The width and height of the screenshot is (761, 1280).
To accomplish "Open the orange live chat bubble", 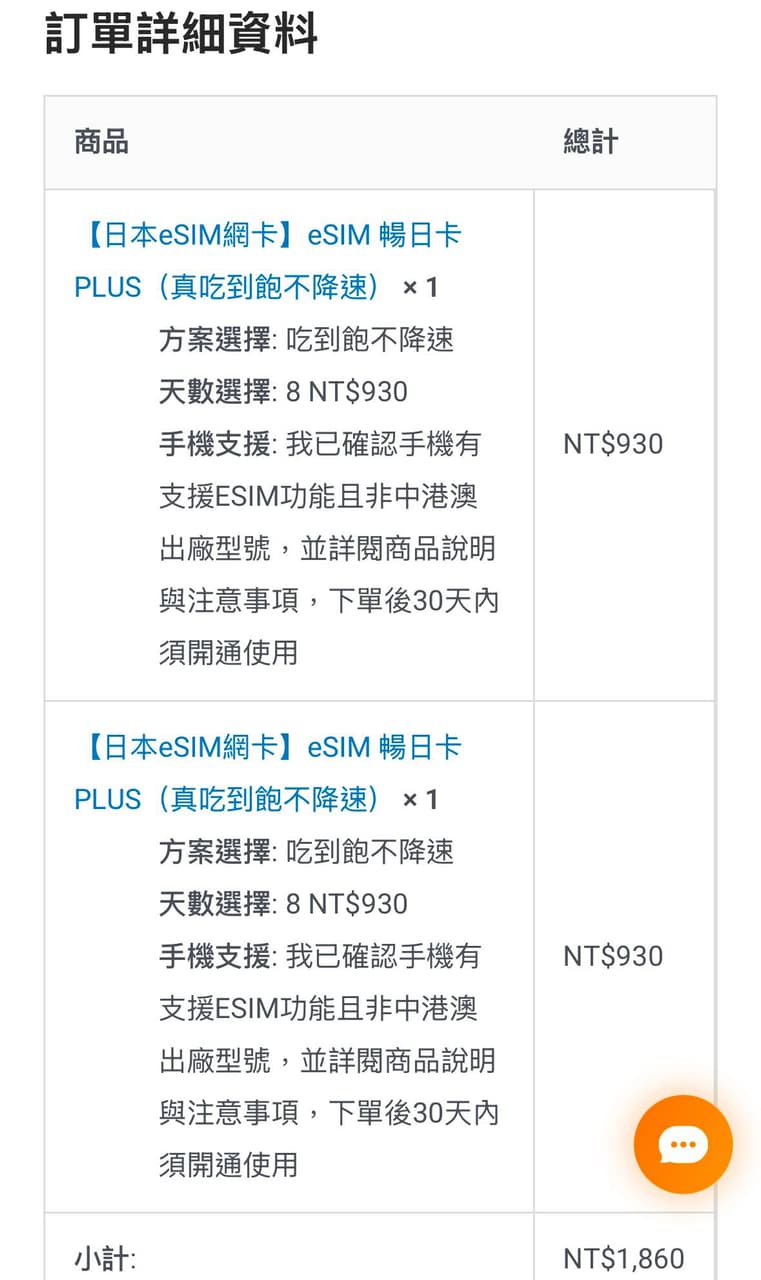I will [683, 1144].
